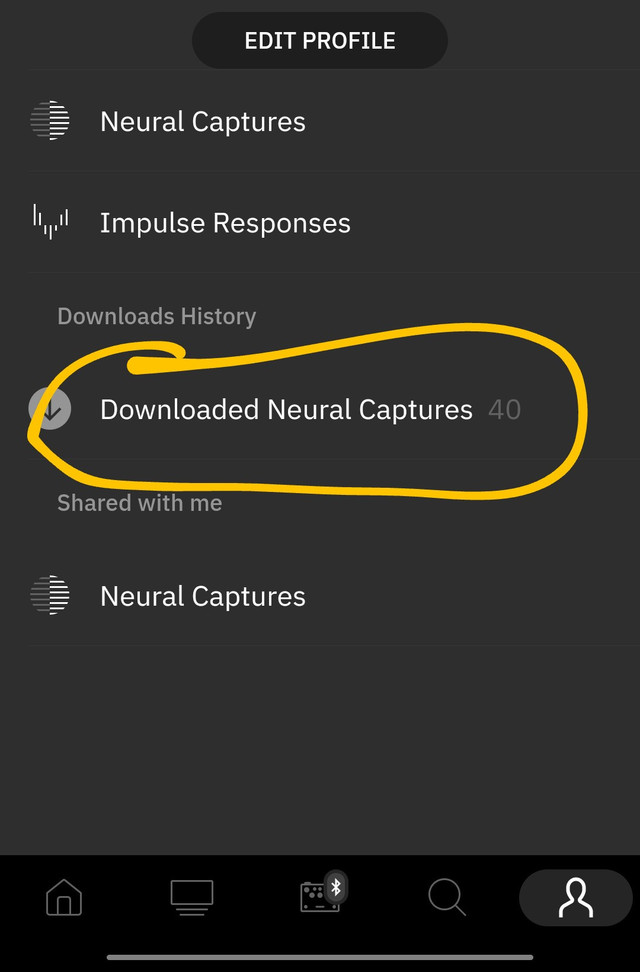The width and height of the screenshot is (640, 972).
Task: Tap the EDIT PROFILE button
Action: [320, 41]
